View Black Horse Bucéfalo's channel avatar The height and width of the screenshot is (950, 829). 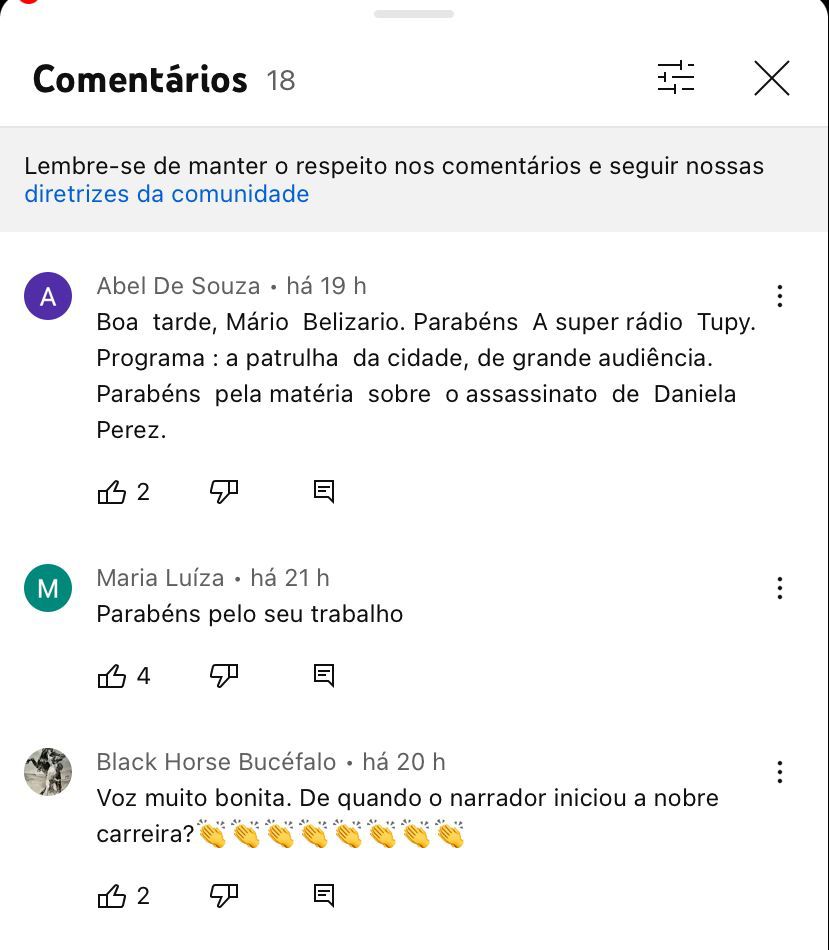click(x=48, y=772)
